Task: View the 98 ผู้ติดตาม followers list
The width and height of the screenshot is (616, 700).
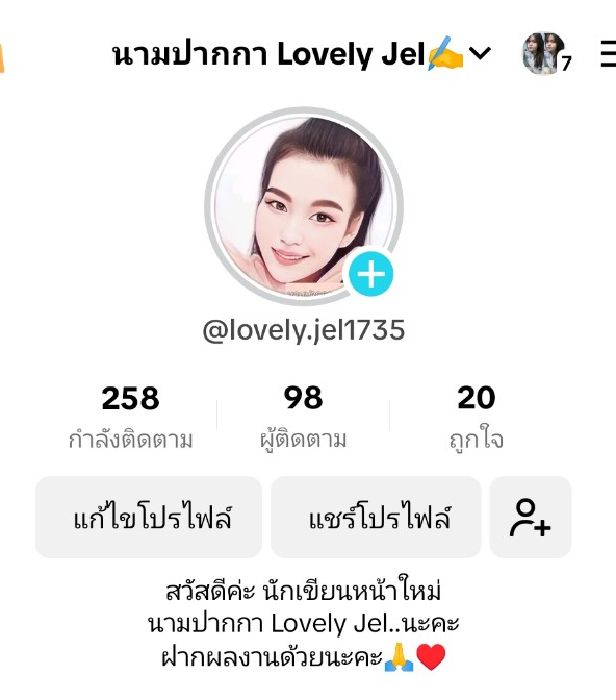Action: coord(303,417)
